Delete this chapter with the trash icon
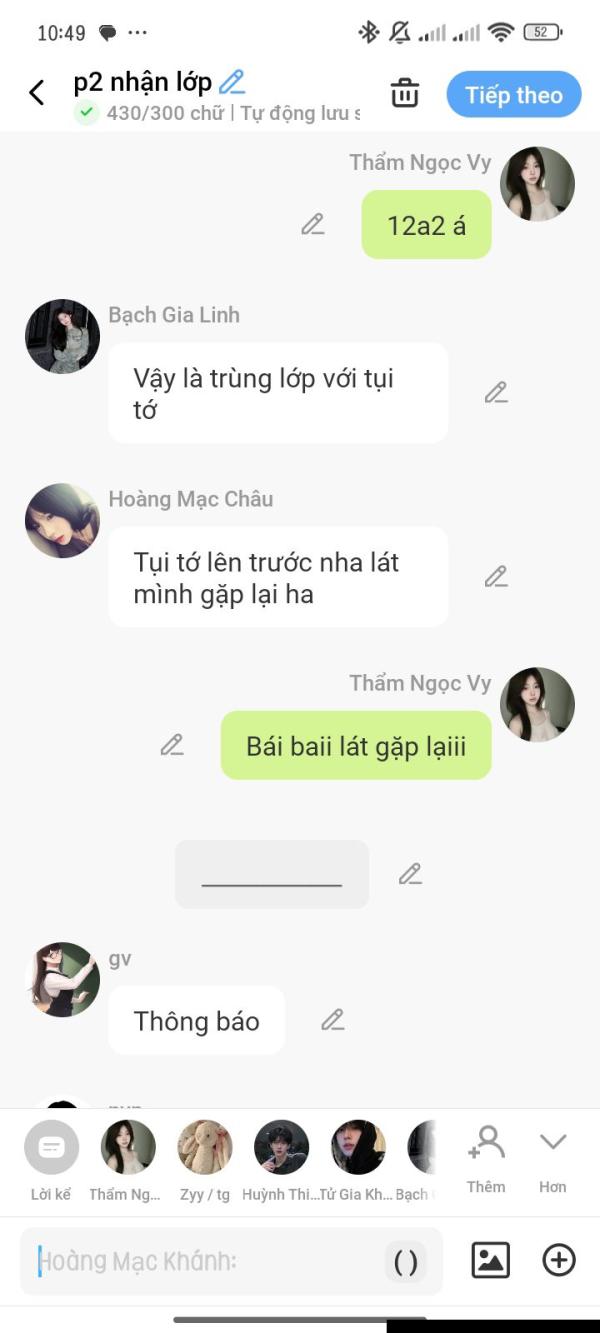The width and height of the screenshot is (600, 1333). click(x=405, y=93)
